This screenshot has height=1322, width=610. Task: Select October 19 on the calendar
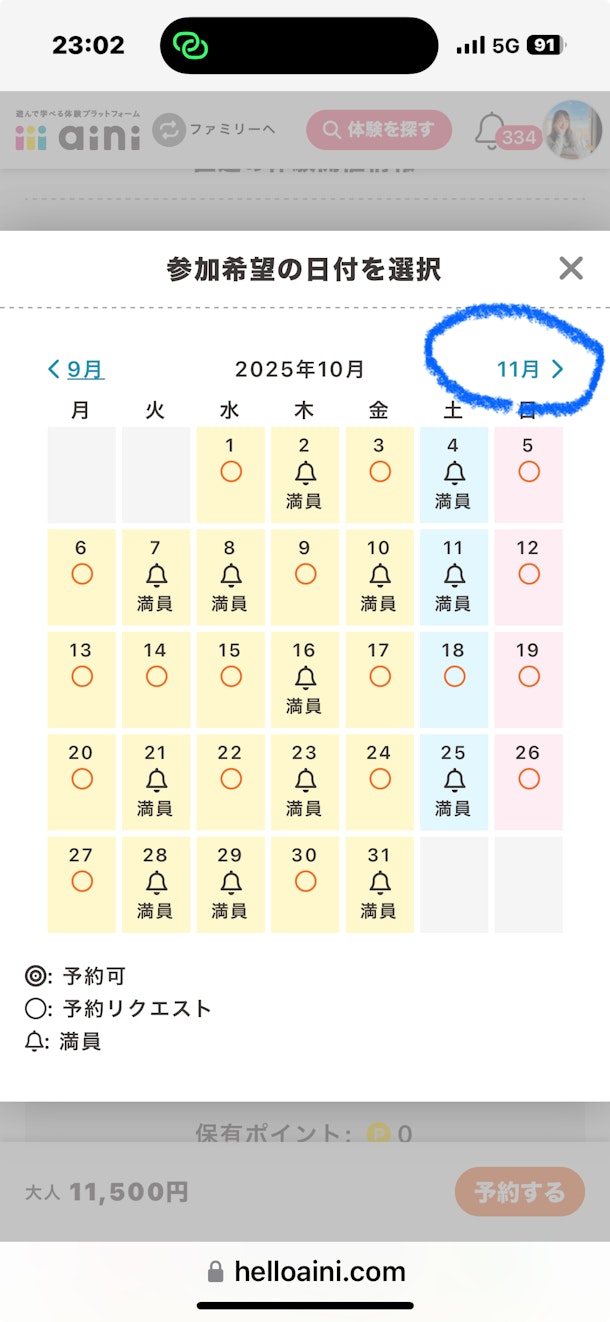[528, 677]
